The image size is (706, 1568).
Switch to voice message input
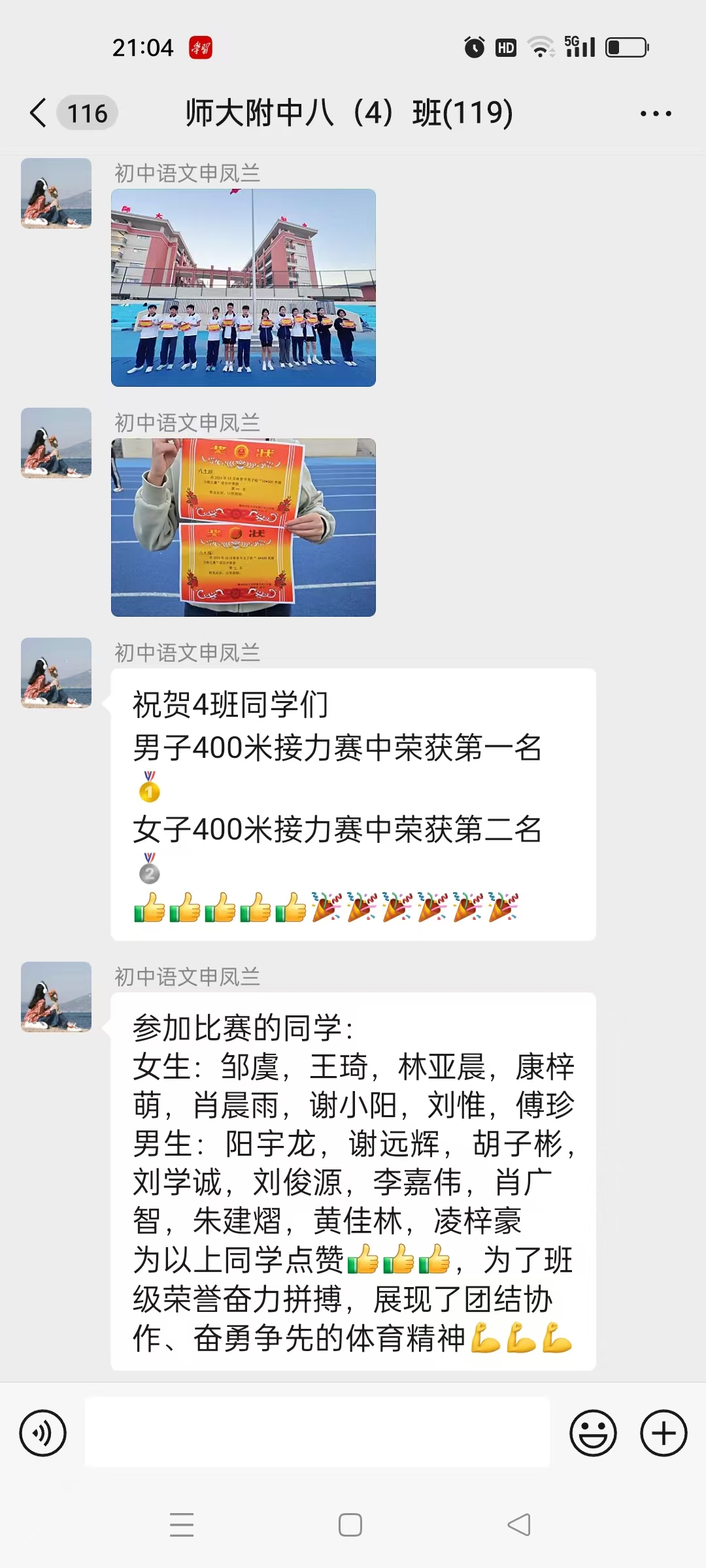pyautogui.click(x=43, y=1433)
